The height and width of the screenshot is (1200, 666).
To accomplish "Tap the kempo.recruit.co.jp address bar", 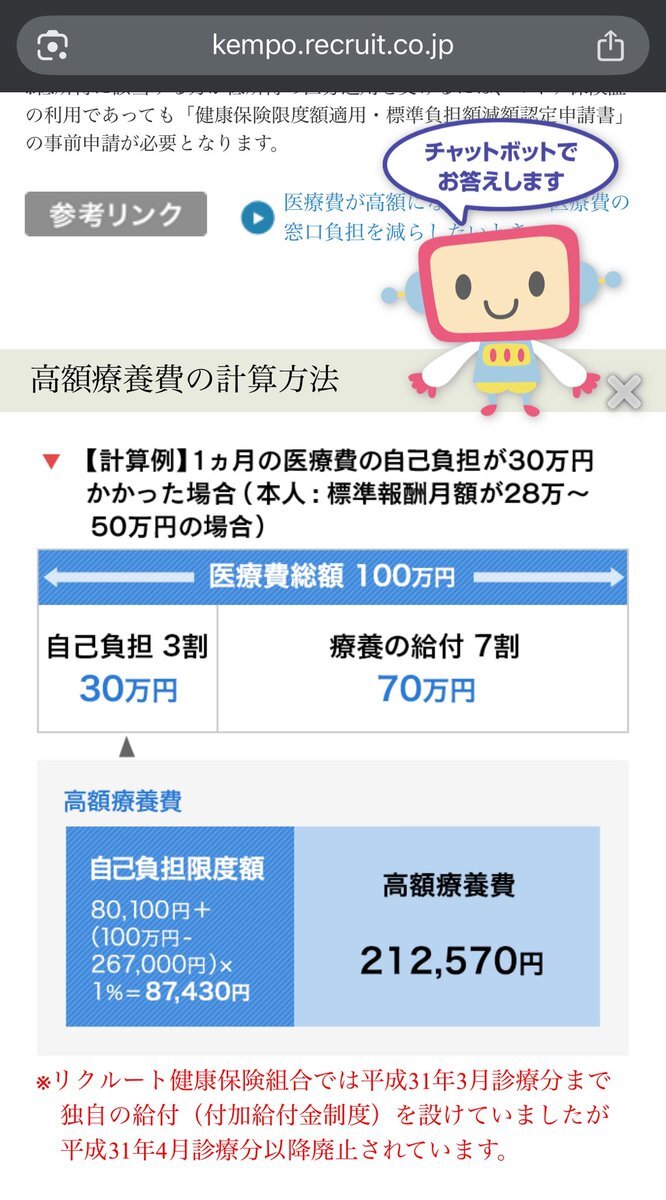I will (x=333, y=46).
